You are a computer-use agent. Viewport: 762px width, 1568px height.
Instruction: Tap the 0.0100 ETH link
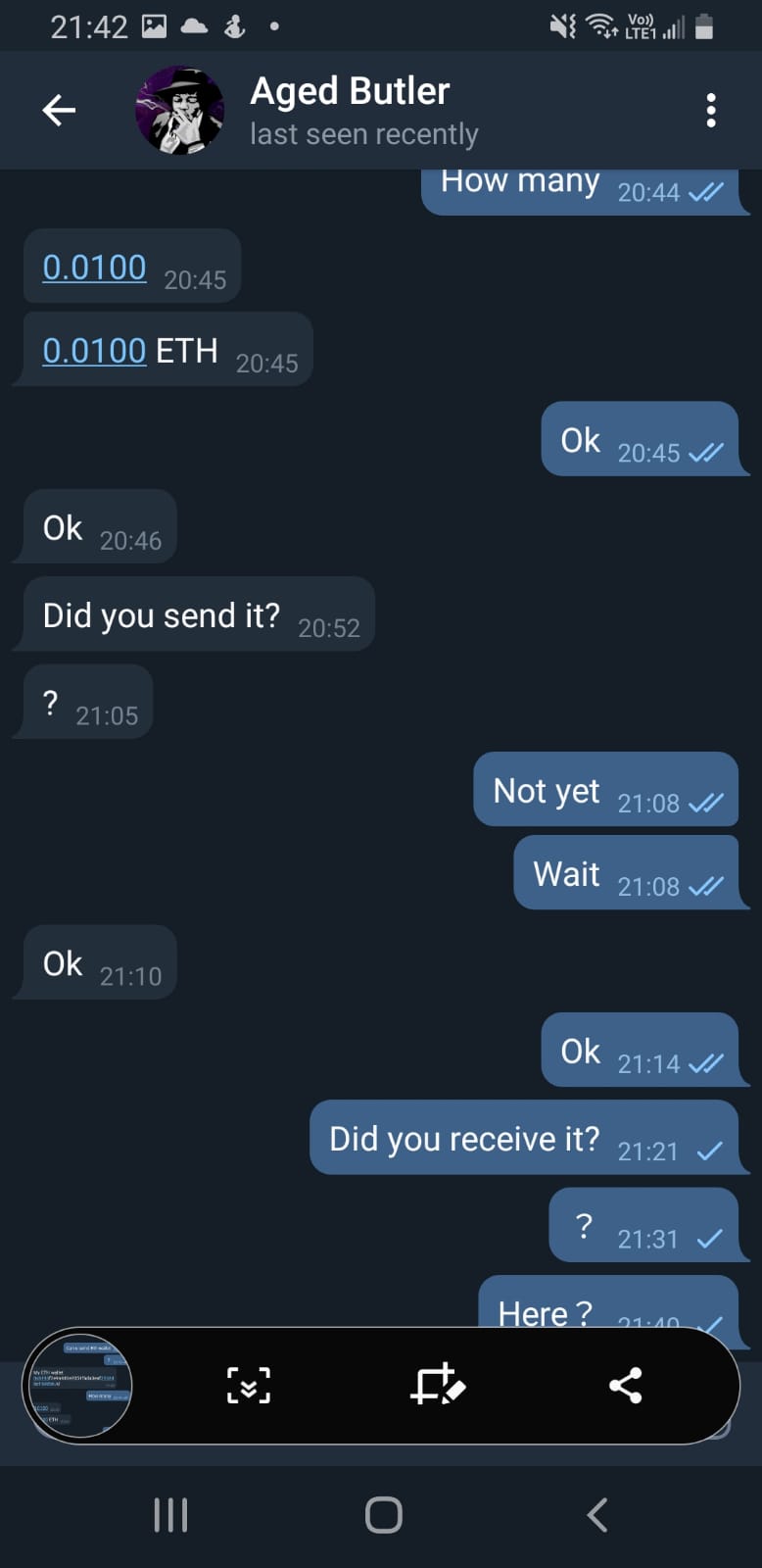coord(94,350)
